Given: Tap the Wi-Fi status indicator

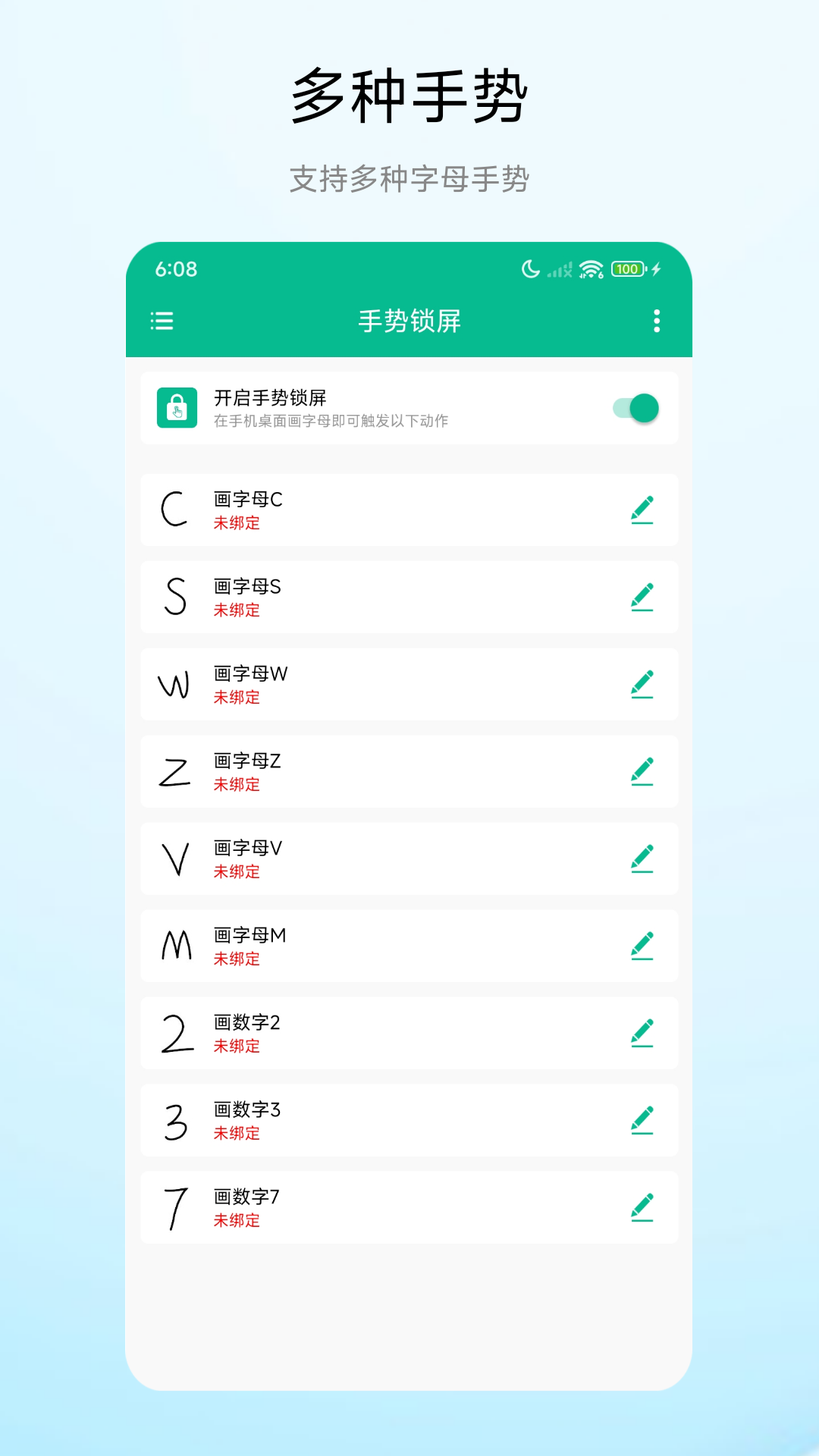Looking at the screenshot, I should pyautogui.click(x=589, y=269).
